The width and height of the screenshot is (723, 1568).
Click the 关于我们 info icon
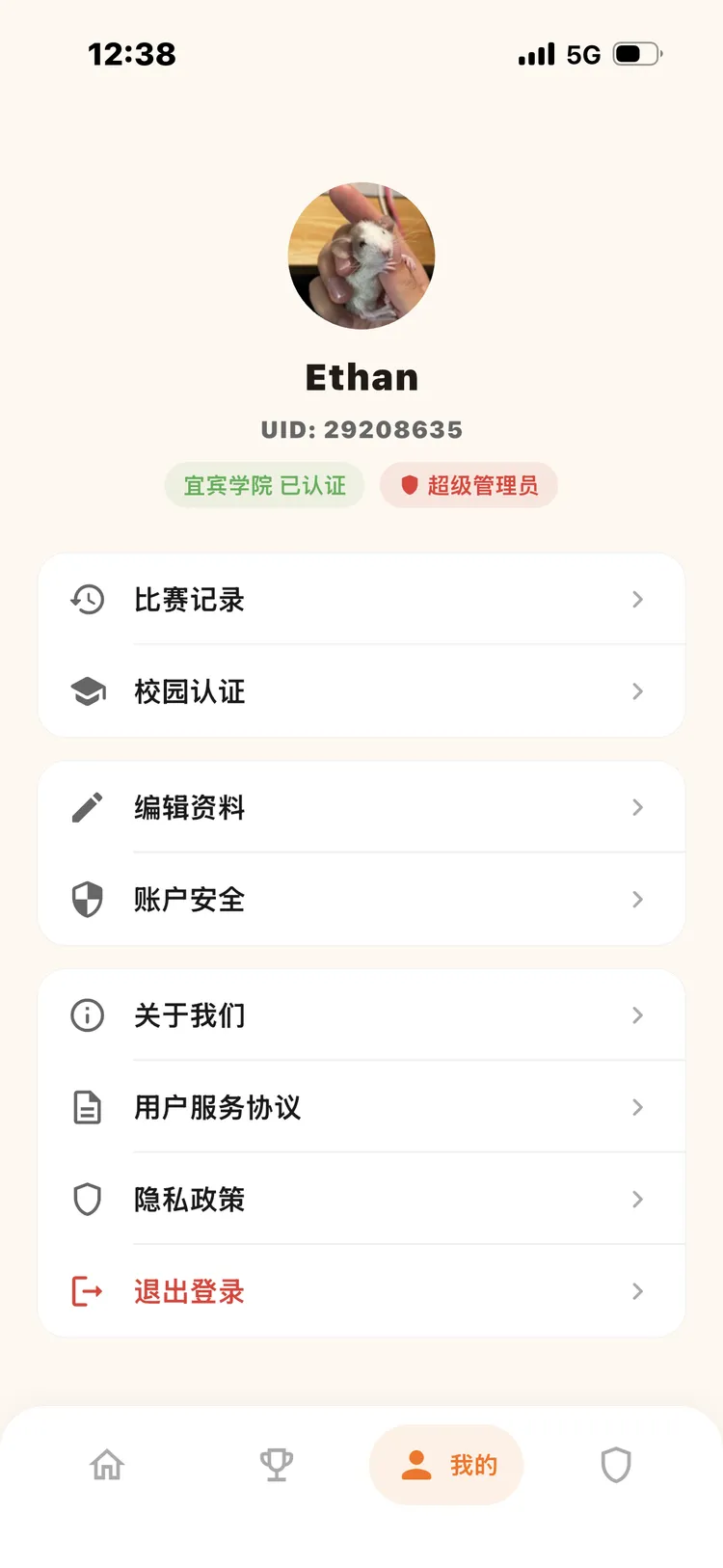pos(87,1015)
